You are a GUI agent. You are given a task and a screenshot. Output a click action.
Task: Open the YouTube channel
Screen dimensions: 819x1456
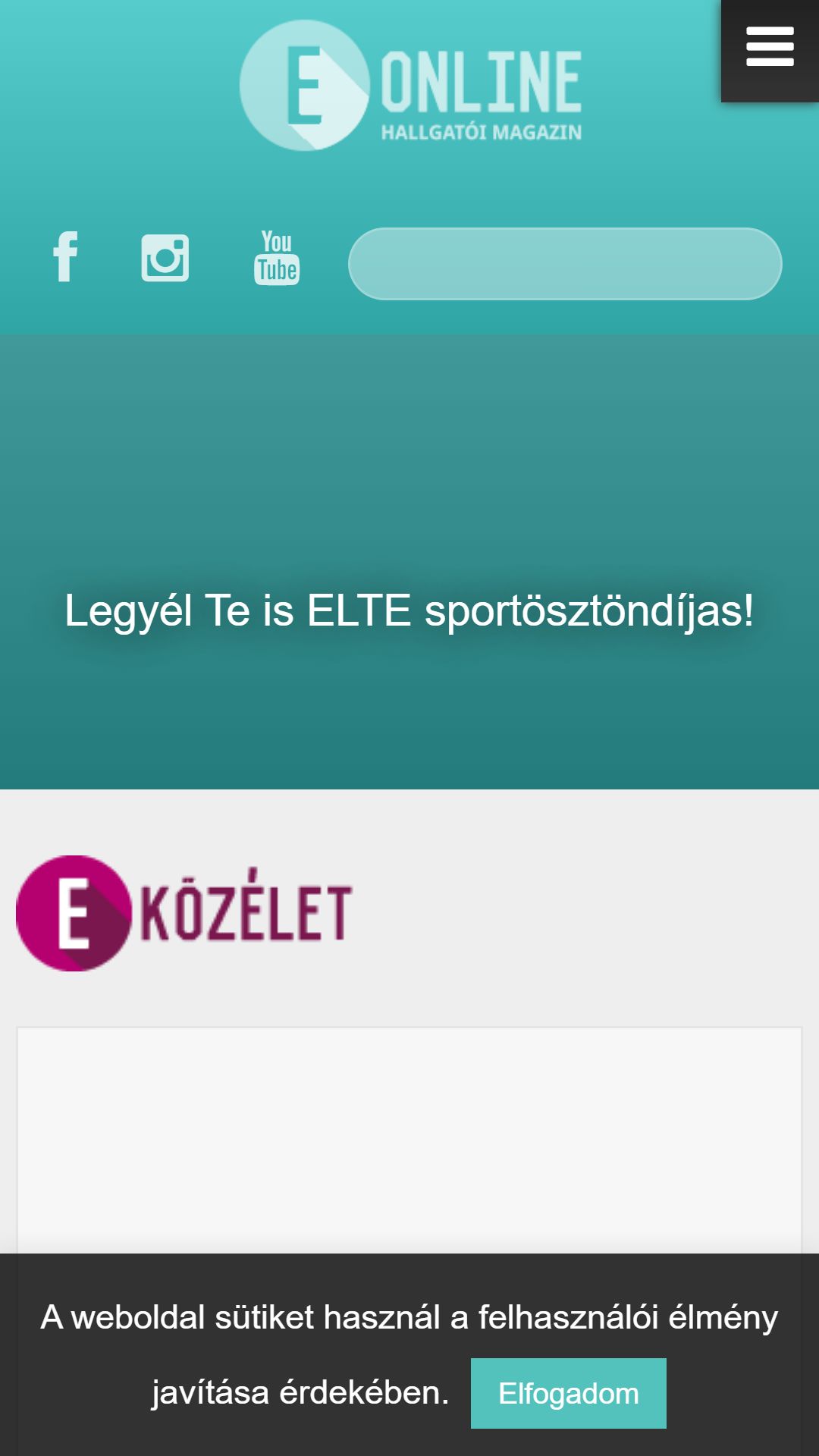click(x=276, y=257)
